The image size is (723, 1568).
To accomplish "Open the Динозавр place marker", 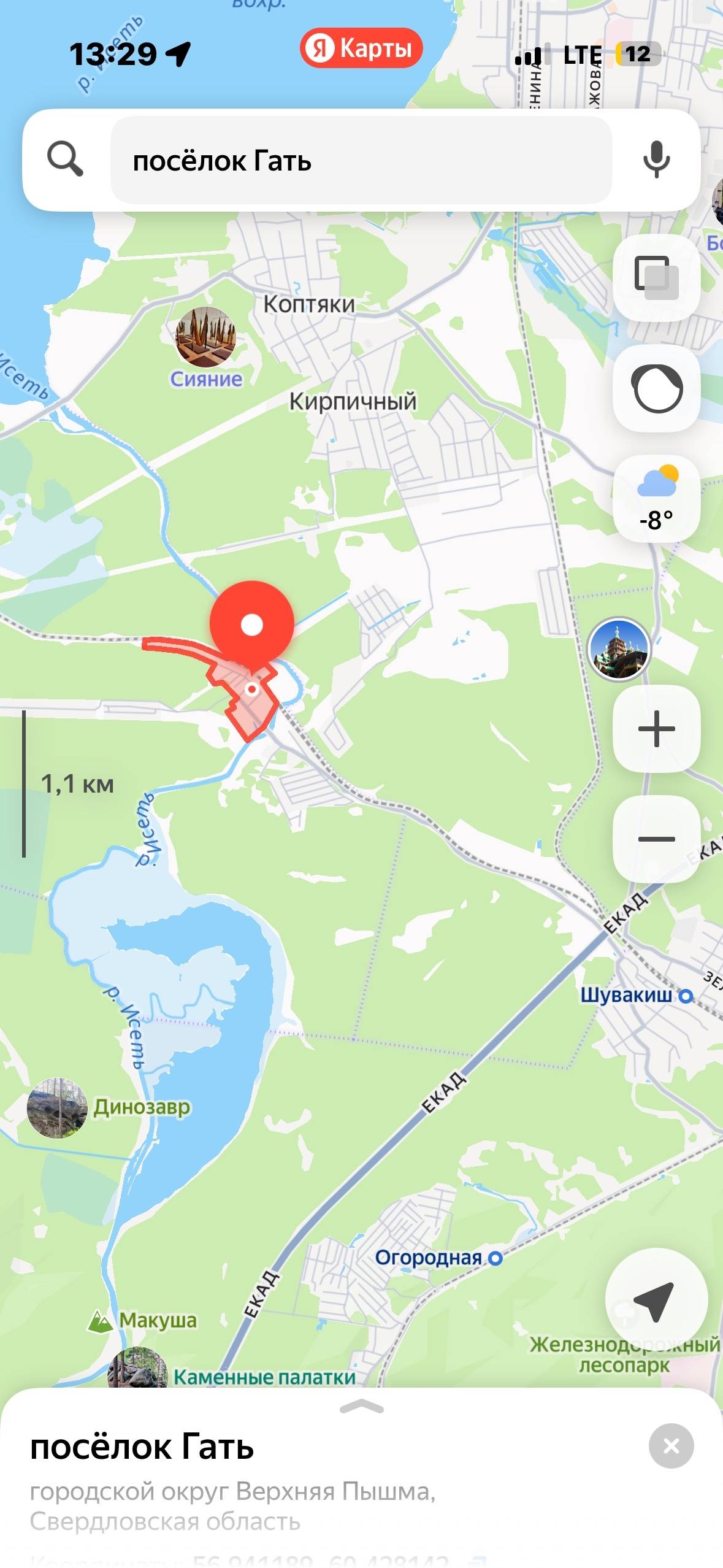I will coord(58,1108).
